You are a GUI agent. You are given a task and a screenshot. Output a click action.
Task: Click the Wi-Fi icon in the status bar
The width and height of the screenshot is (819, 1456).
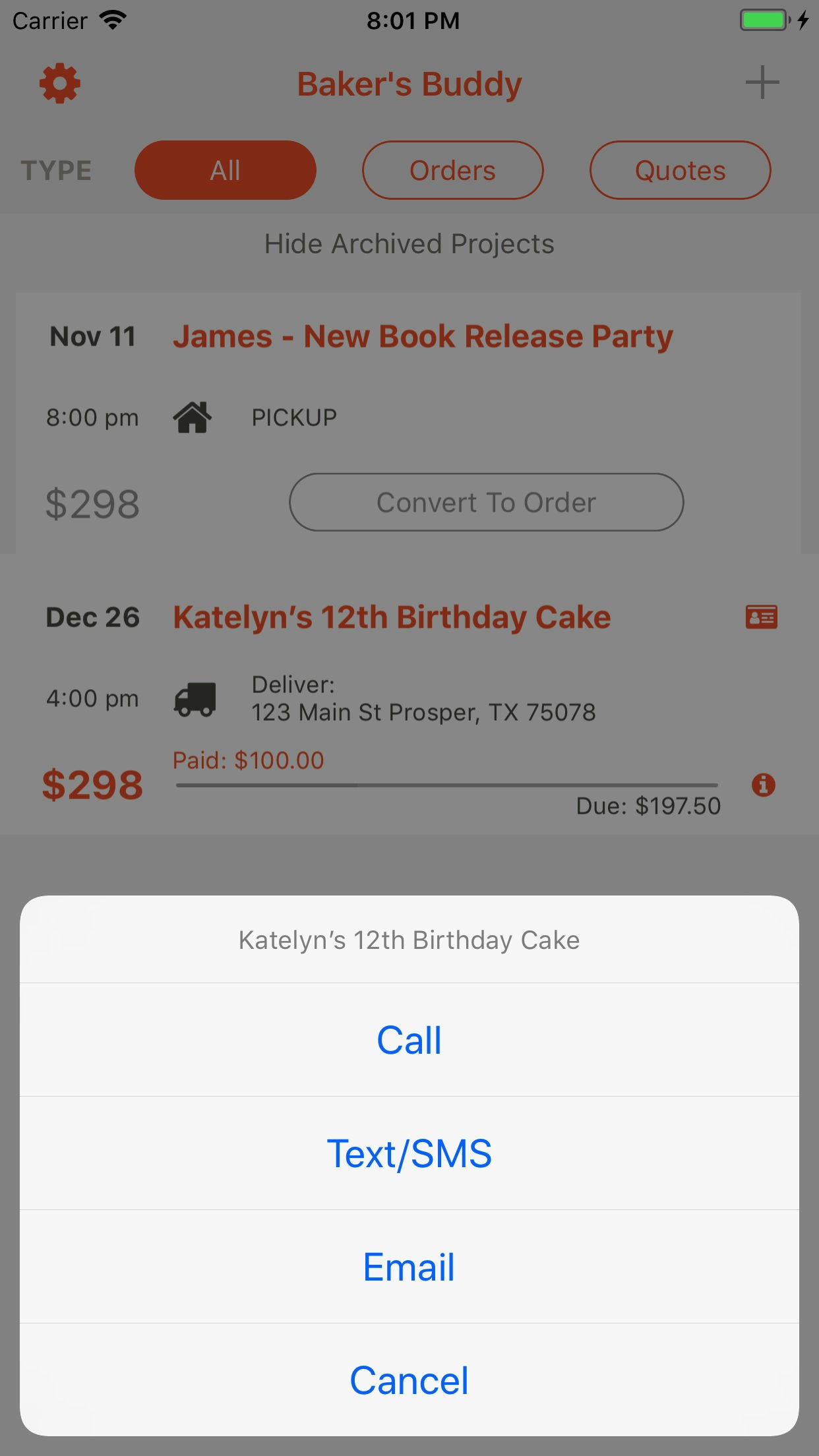click(x=112, y=19)
